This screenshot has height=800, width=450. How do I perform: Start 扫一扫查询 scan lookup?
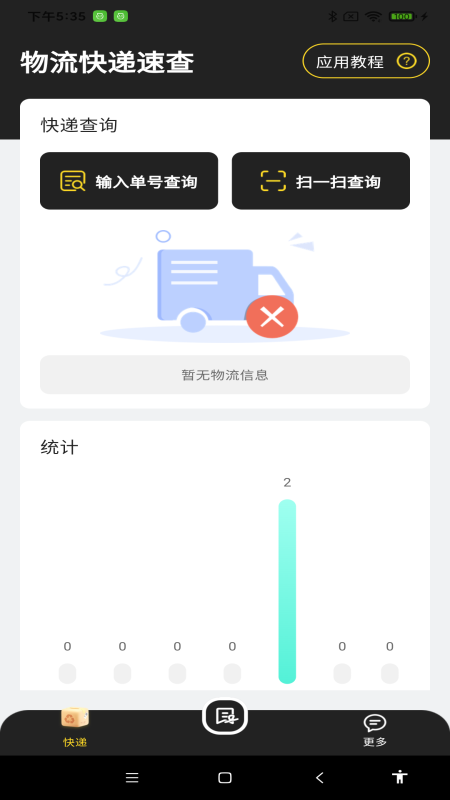(x=321, y=181)
